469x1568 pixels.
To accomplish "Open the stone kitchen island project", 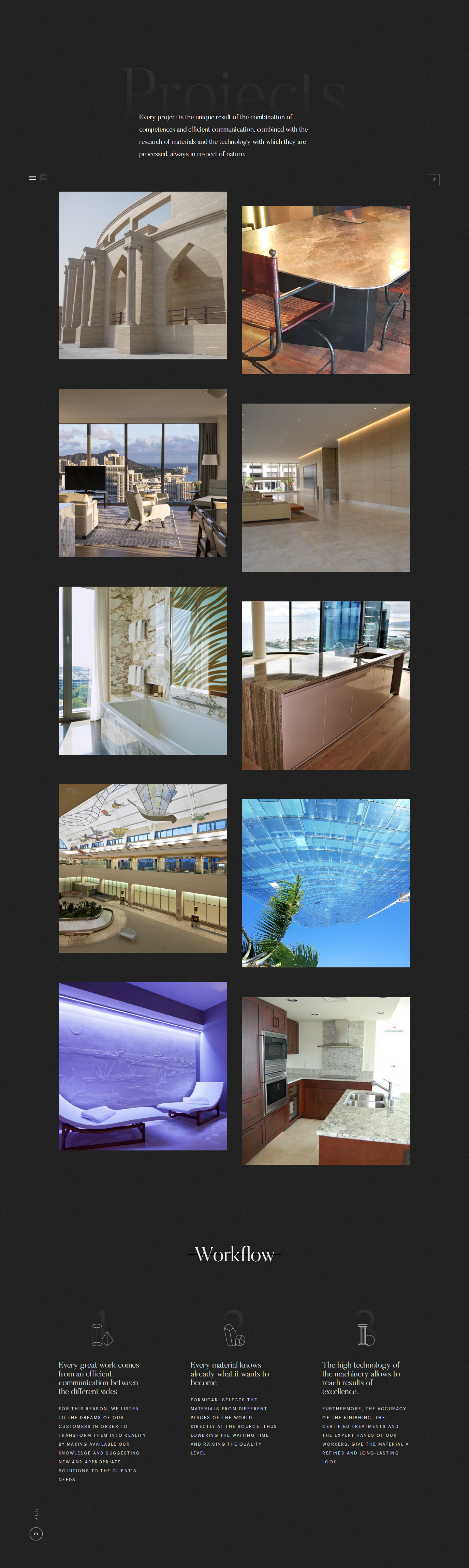I will [x=326, y=685].
